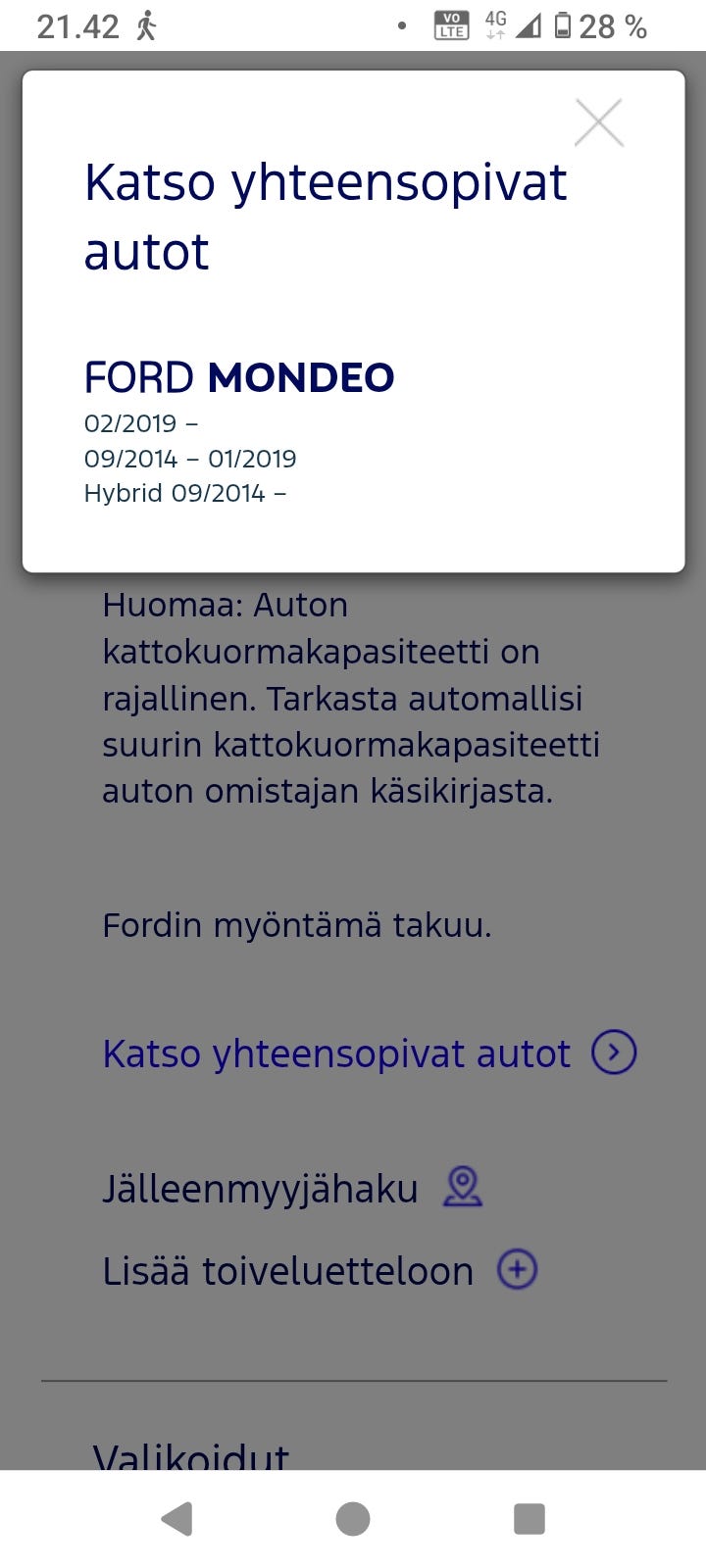Select the Mondeo Hybrid 09/2014 variant
Screen dimensions: 706x1568
[x=185, y=493]
